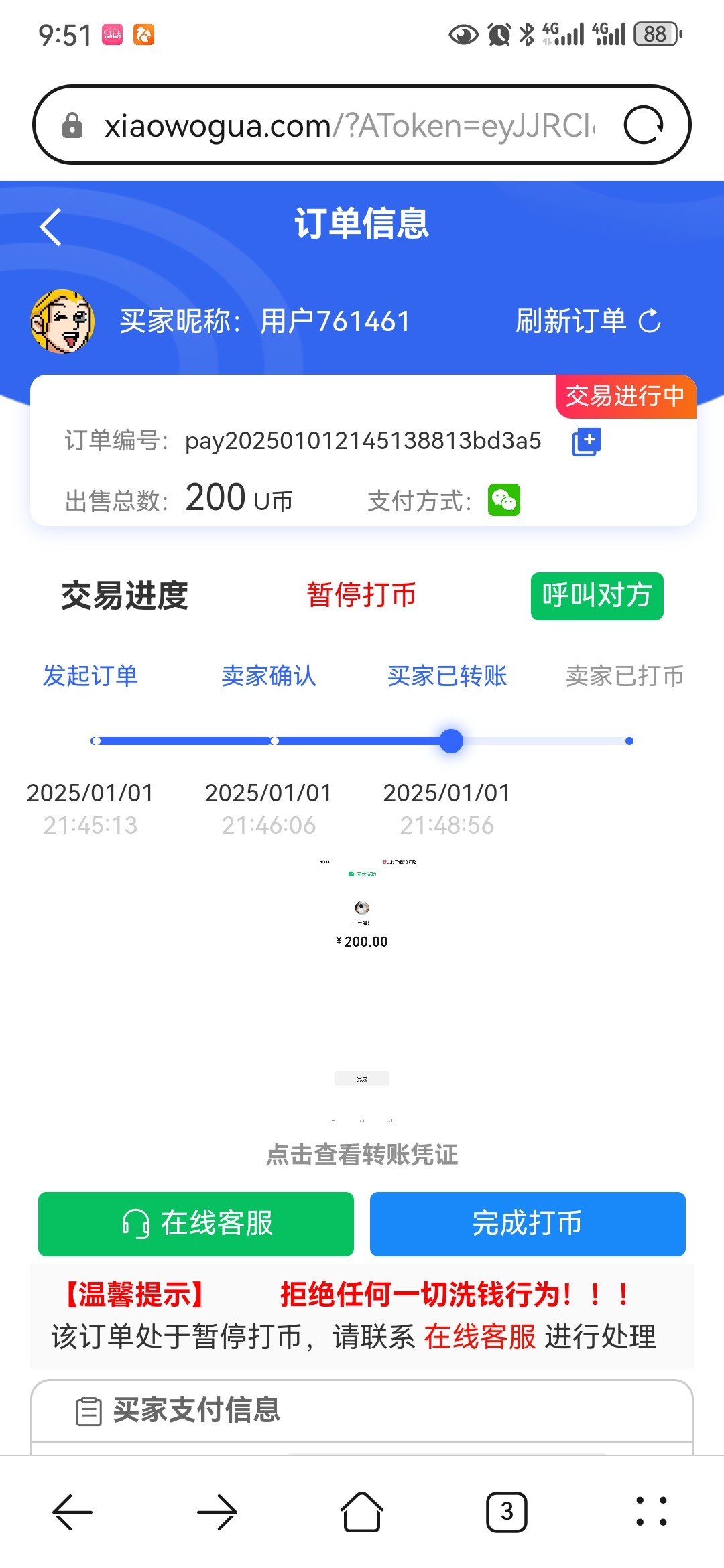Edit the xiaowogua.com URL field
This screenshot has width=724, height=1568.
pyautogui.click(x=349, y=125)
